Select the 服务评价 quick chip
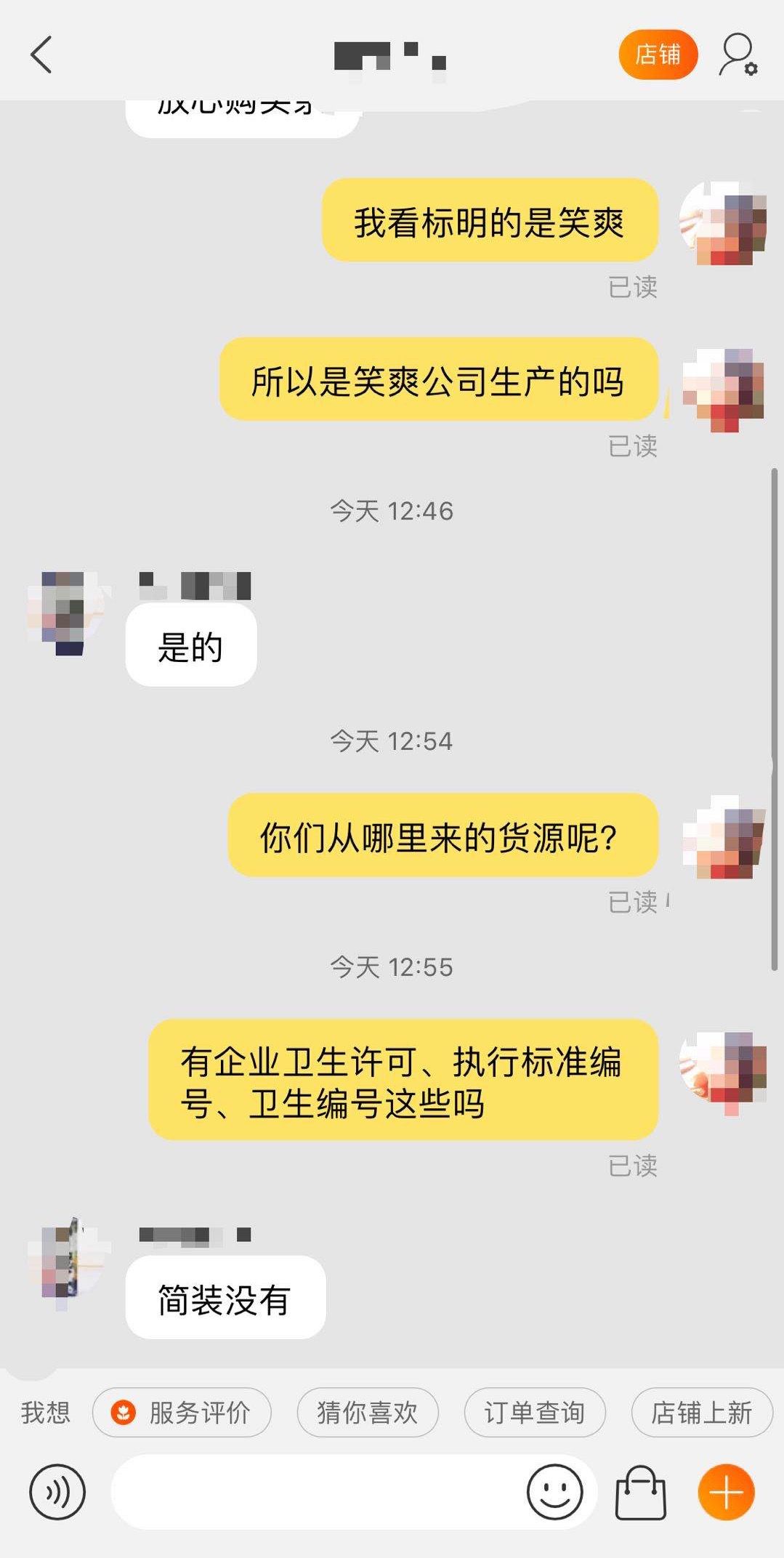784x1558 pixels. pos(182,1413)
